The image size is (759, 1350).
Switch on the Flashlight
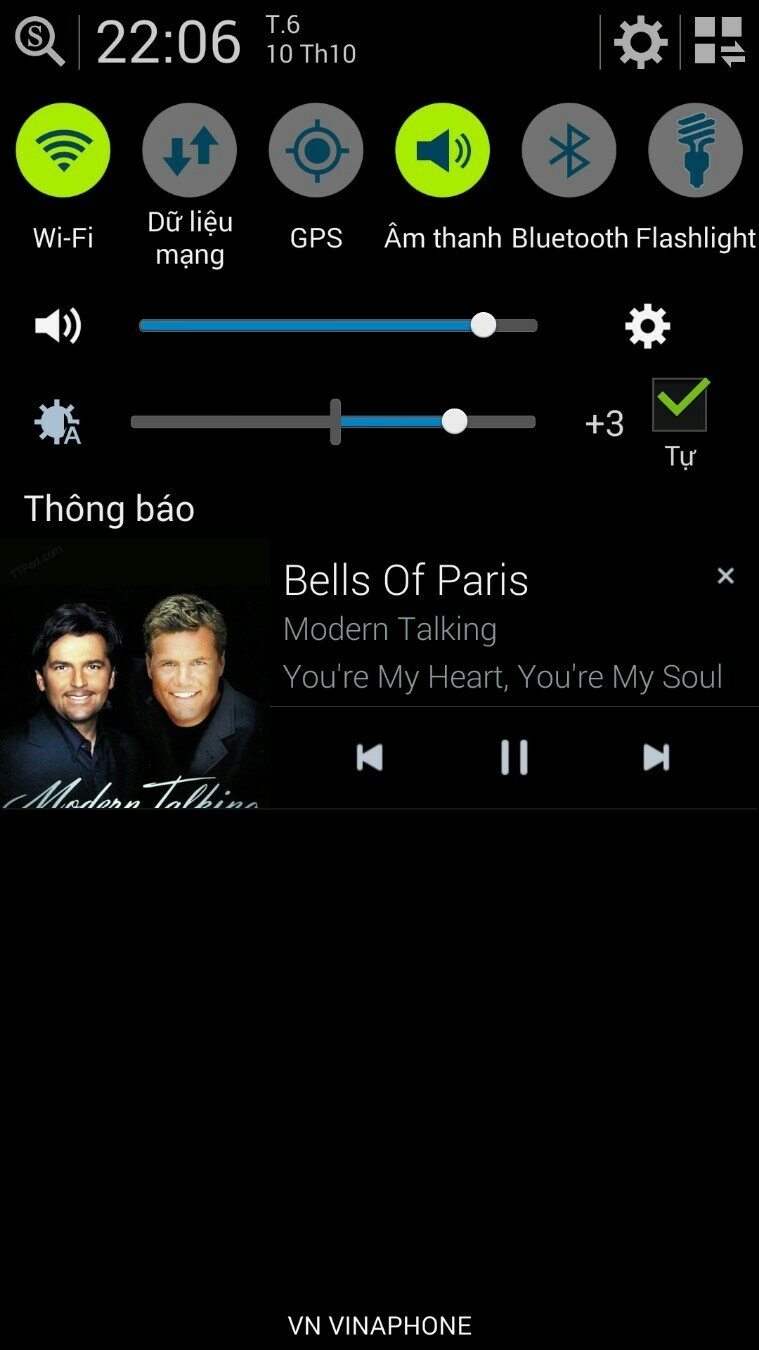pyautogui.click(x=695, y=150)
